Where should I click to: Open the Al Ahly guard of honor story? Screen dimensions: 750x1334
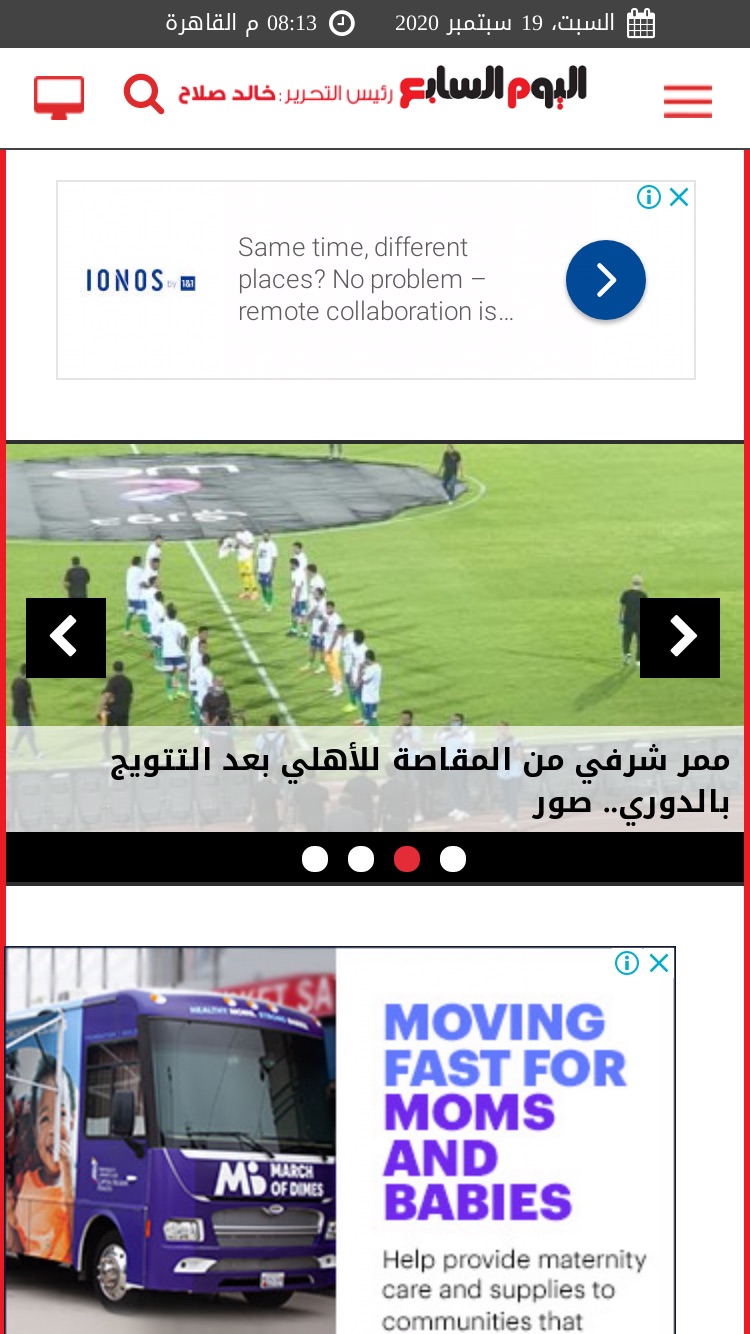click(420, 781)
